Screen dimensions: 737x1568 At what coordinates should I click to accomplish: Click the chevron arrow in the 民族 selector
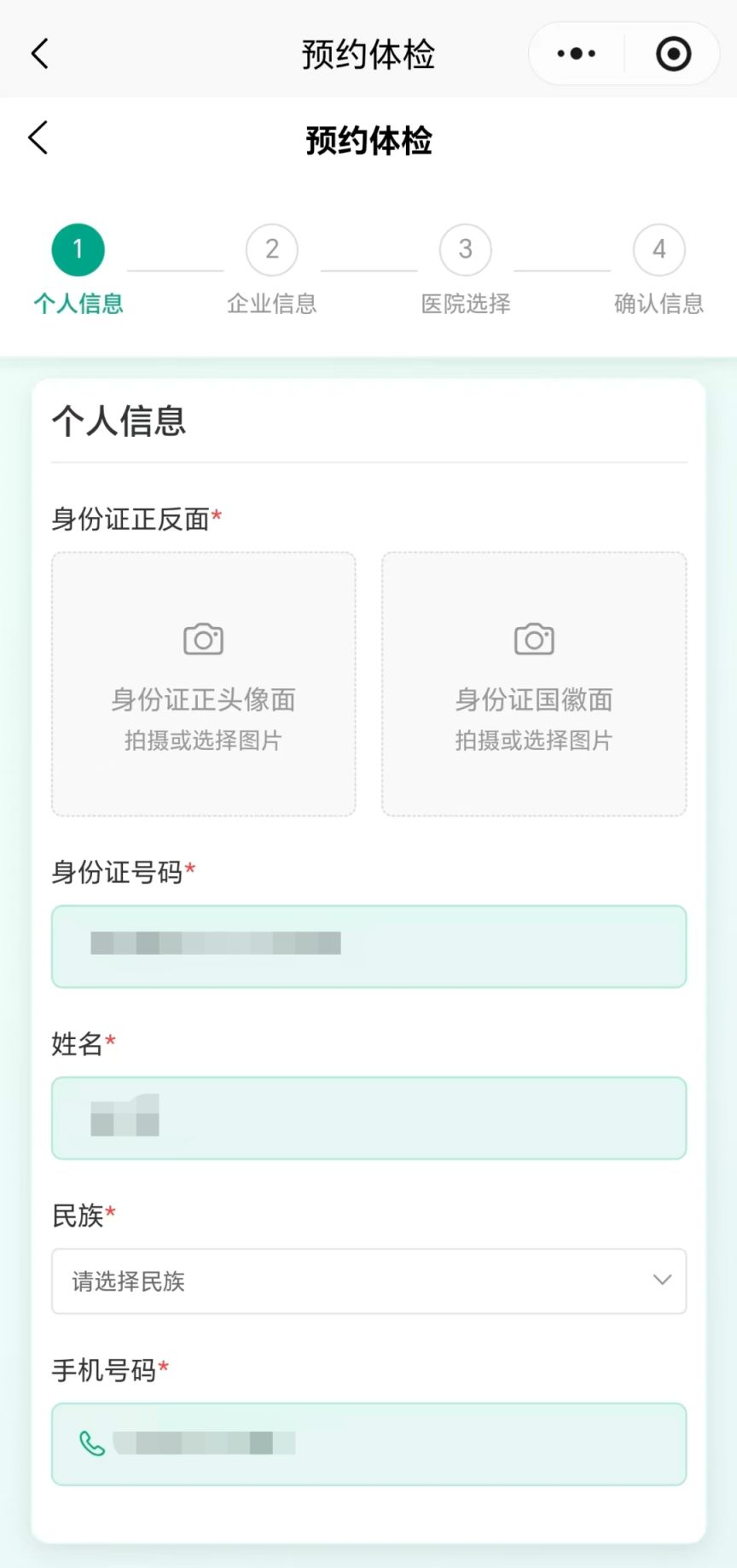pos(661,1281)
